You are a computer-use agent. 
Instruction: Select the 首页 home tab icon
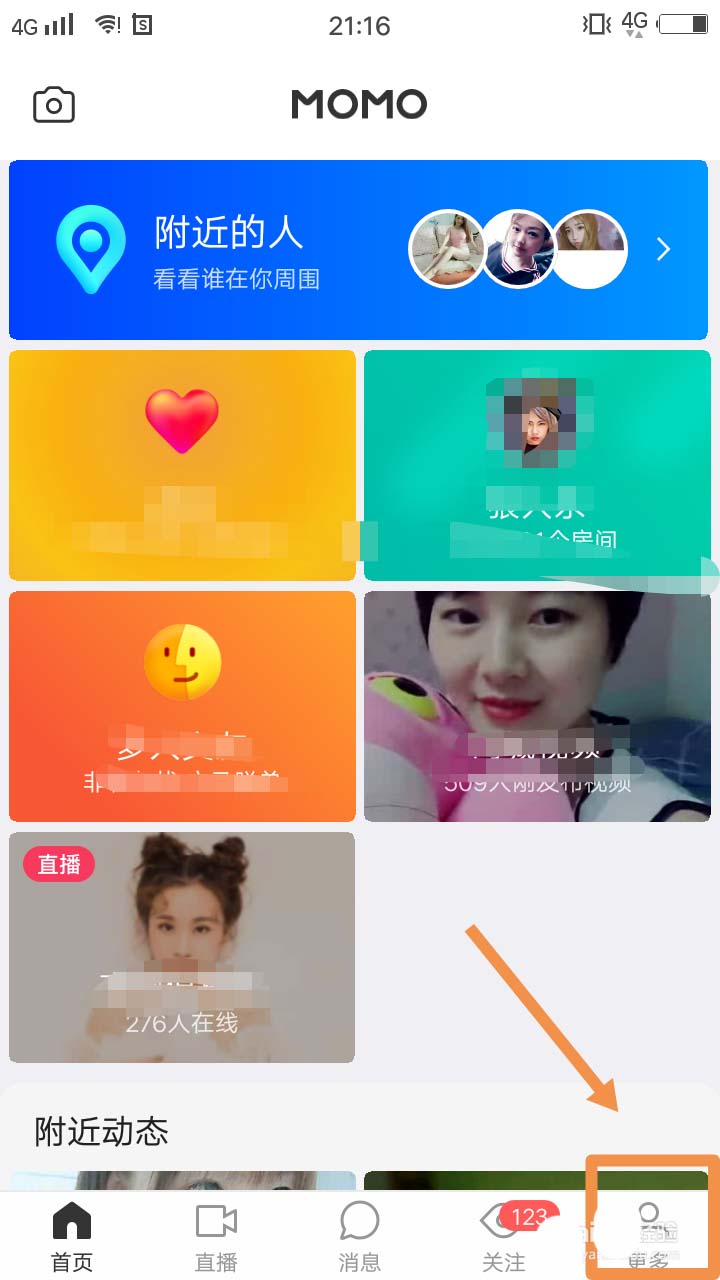click(71, 1220)
